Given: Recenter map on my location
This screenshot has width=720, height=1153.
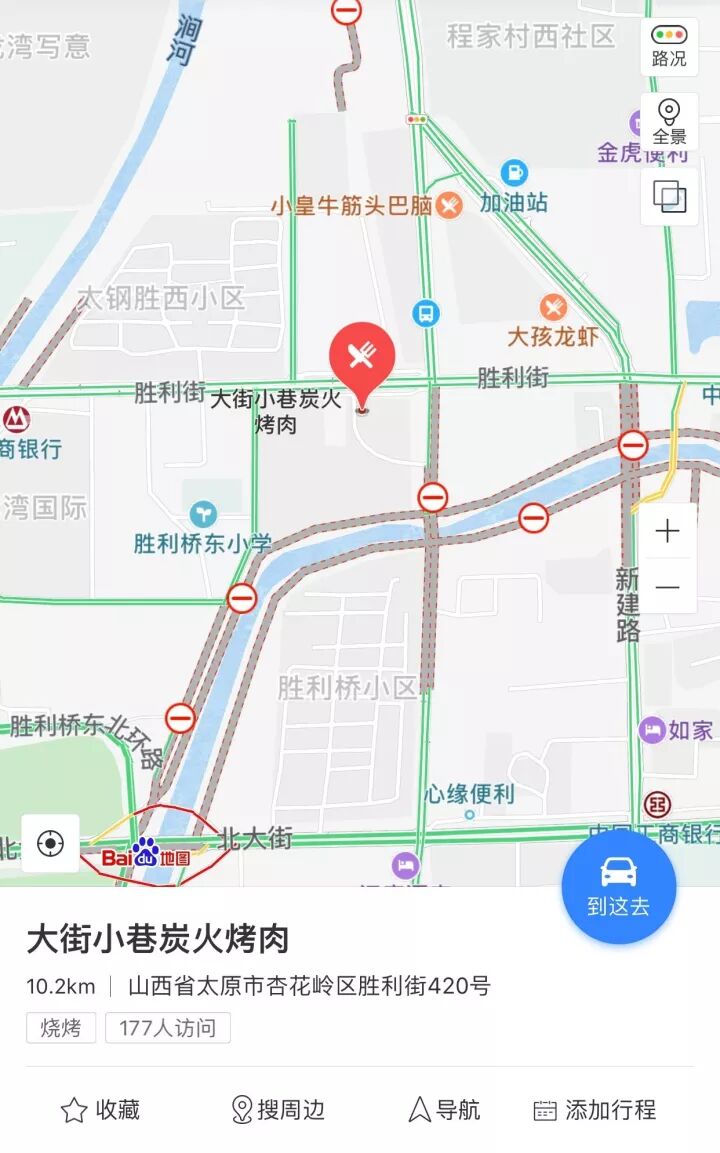Looking at the screenshot, I should point(50,843).
